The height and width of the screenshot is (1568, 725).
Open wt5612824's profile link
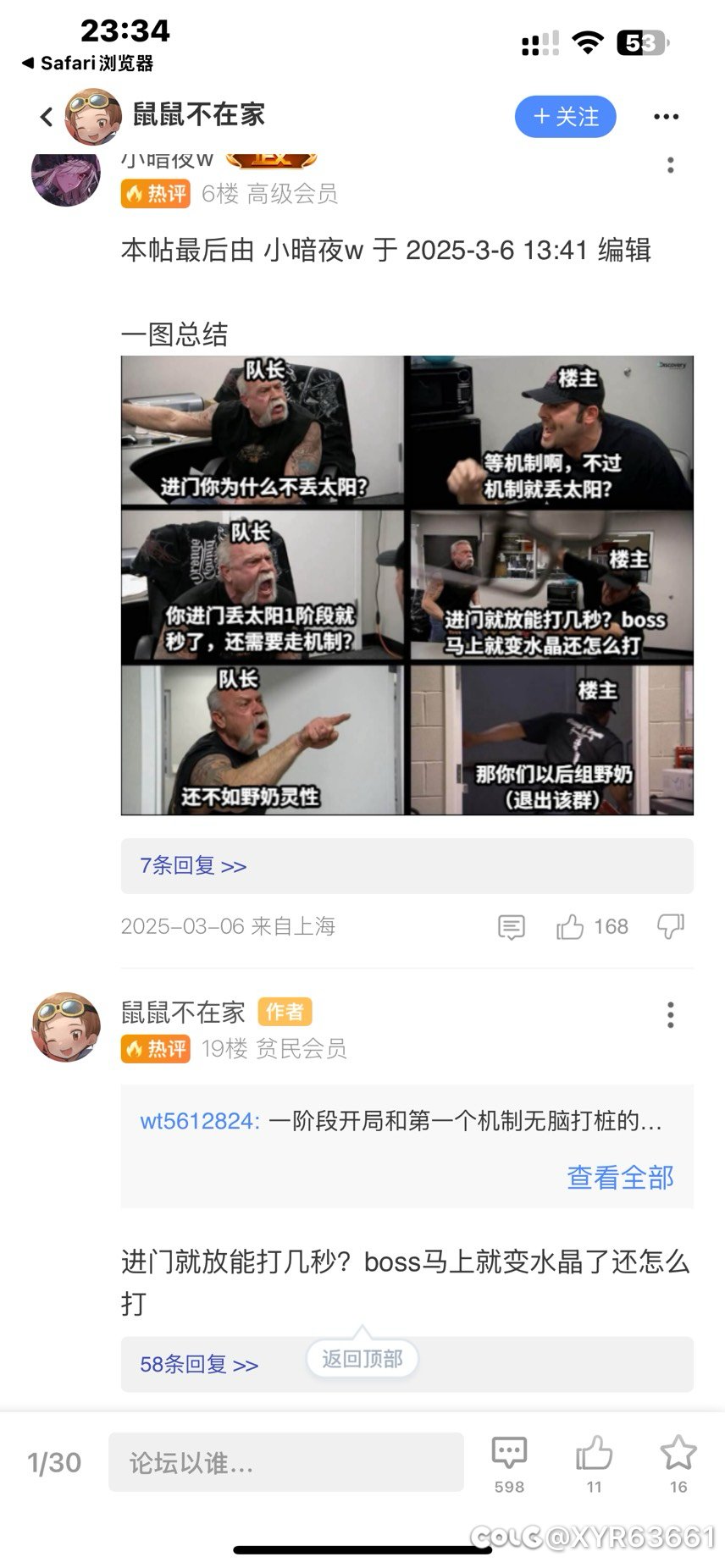point(199,1121)
